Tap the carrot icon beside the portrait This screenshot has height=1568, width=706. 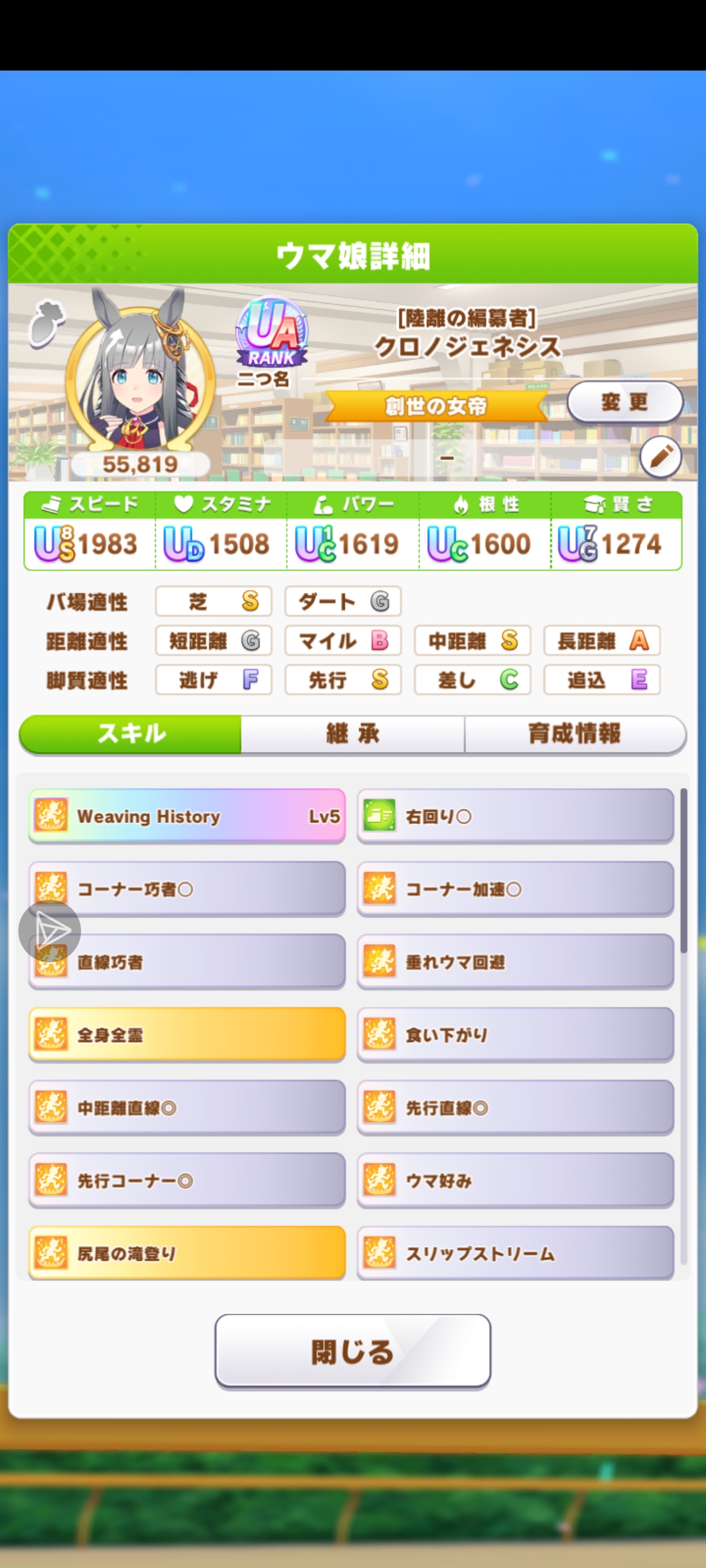tap(47, 321)
